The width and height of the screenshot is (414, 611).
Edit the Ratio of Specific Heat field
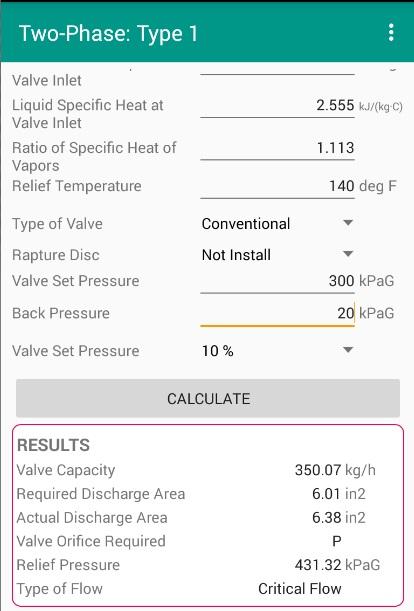coord(277,148)
